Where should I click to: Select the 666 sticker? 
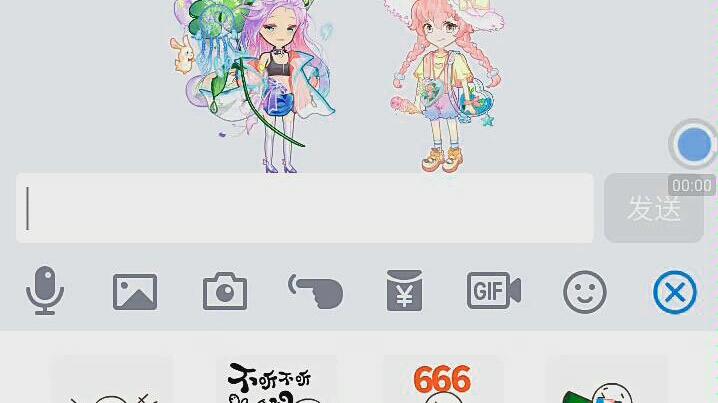(x=442, y=384)
